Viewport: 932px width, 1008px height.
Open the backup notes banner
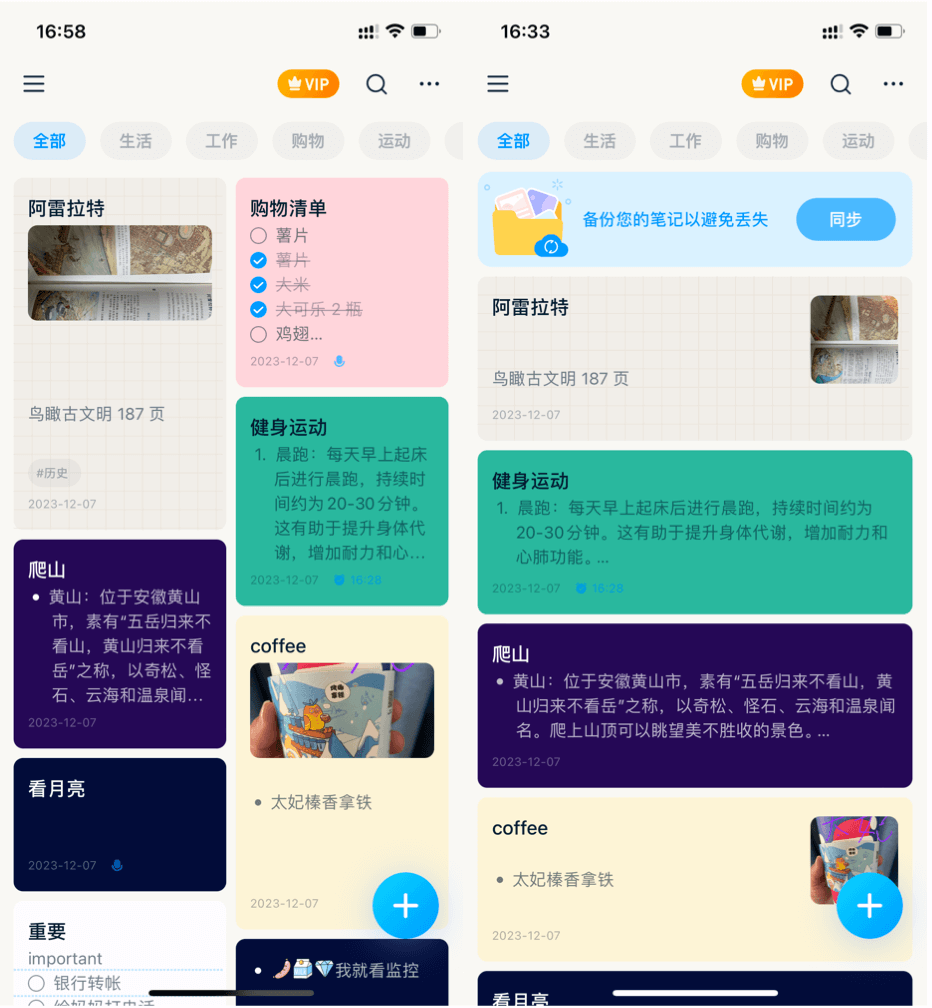pyautogui.click(x=640, y=219)
